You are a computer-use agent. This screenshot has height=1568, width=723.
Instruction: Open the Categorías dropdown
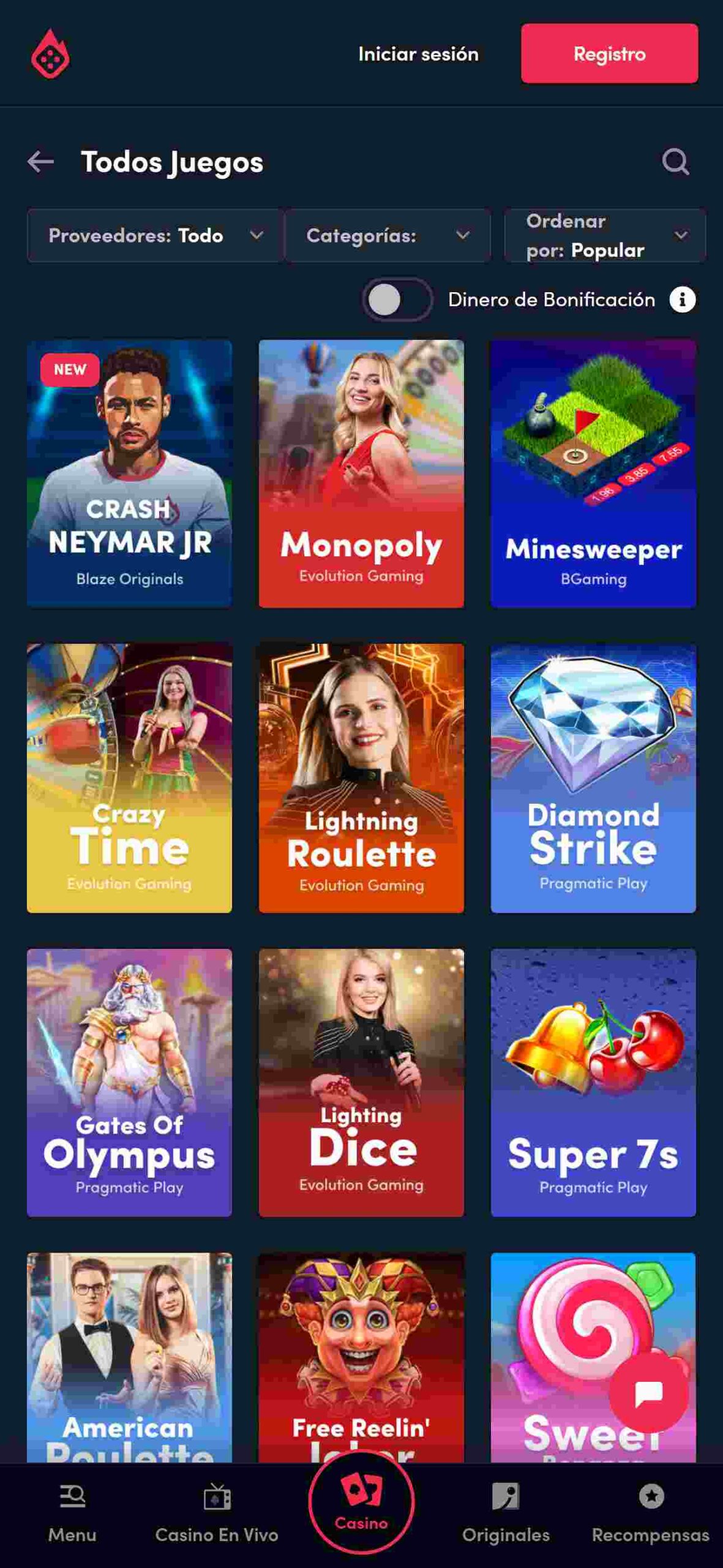(x=388, y=236)
